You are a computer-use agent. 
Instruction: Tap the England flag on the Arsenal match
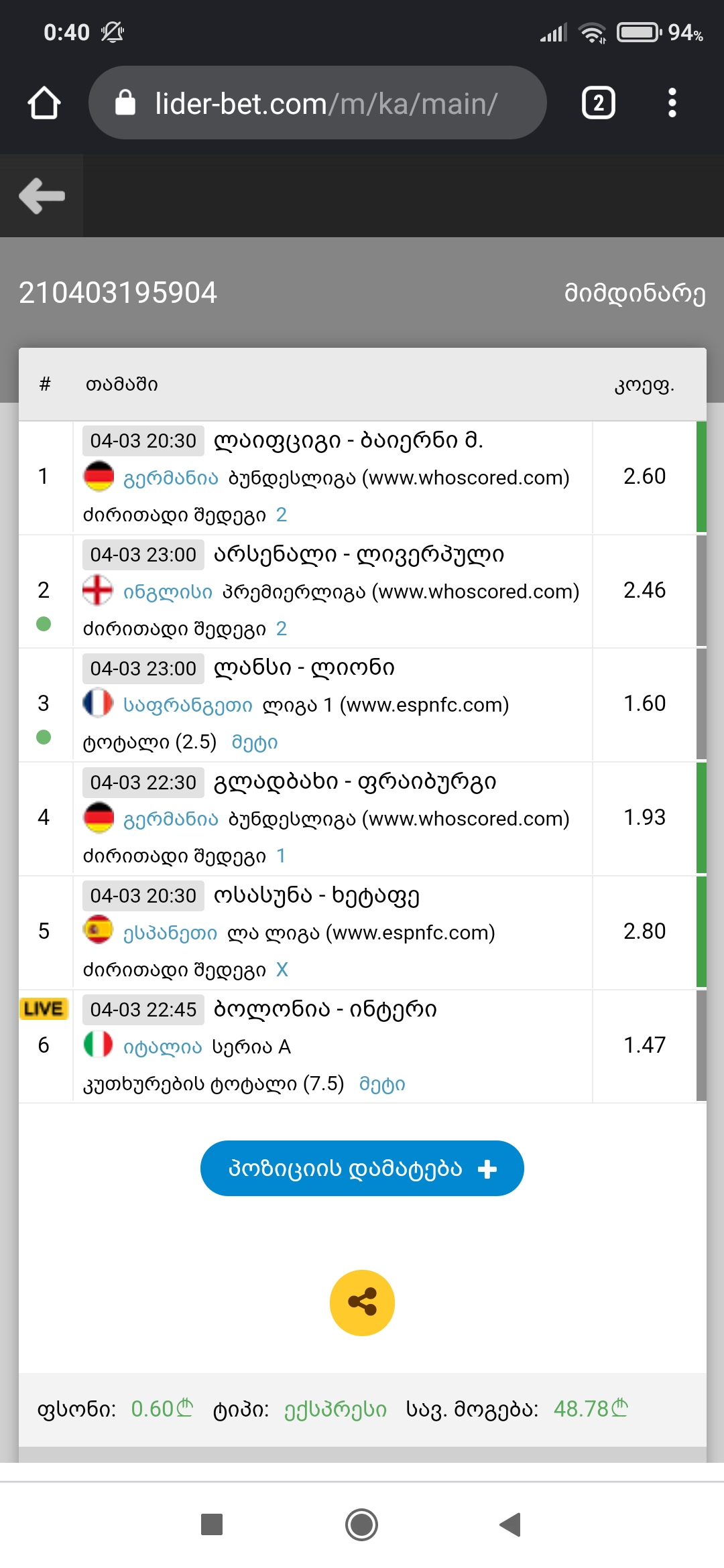click(98, 591)
